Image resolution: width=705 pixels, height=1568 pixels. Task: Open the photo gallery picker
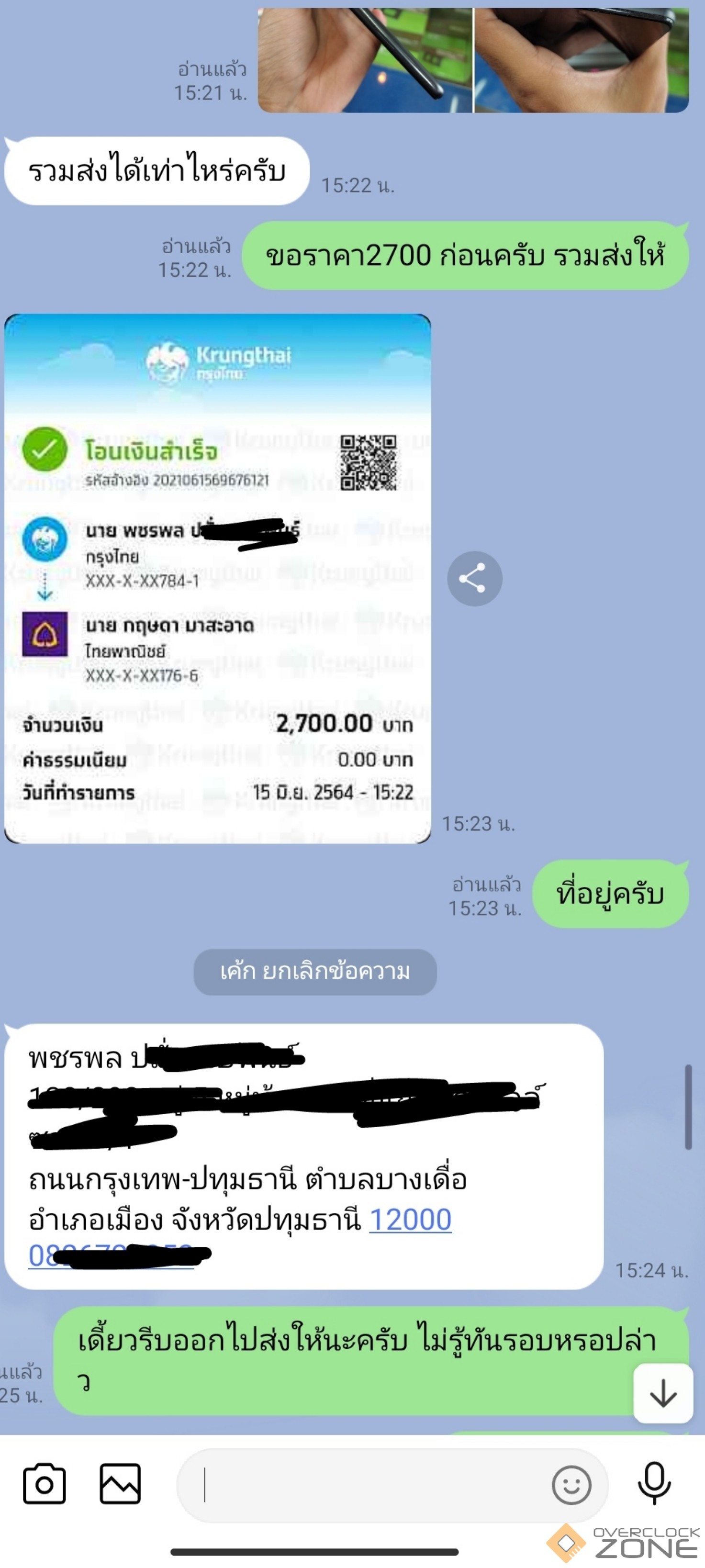pyautogui.click(x=120, y=1484)
